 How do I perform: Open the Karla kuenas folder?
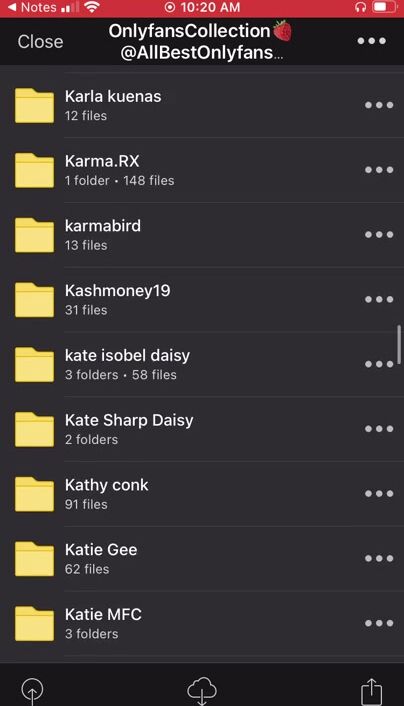tap(202, 105)
